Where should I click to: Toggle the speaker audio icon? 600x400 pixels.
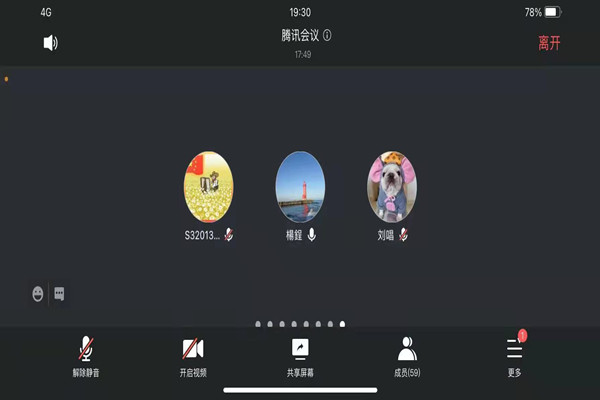[50, 42]
